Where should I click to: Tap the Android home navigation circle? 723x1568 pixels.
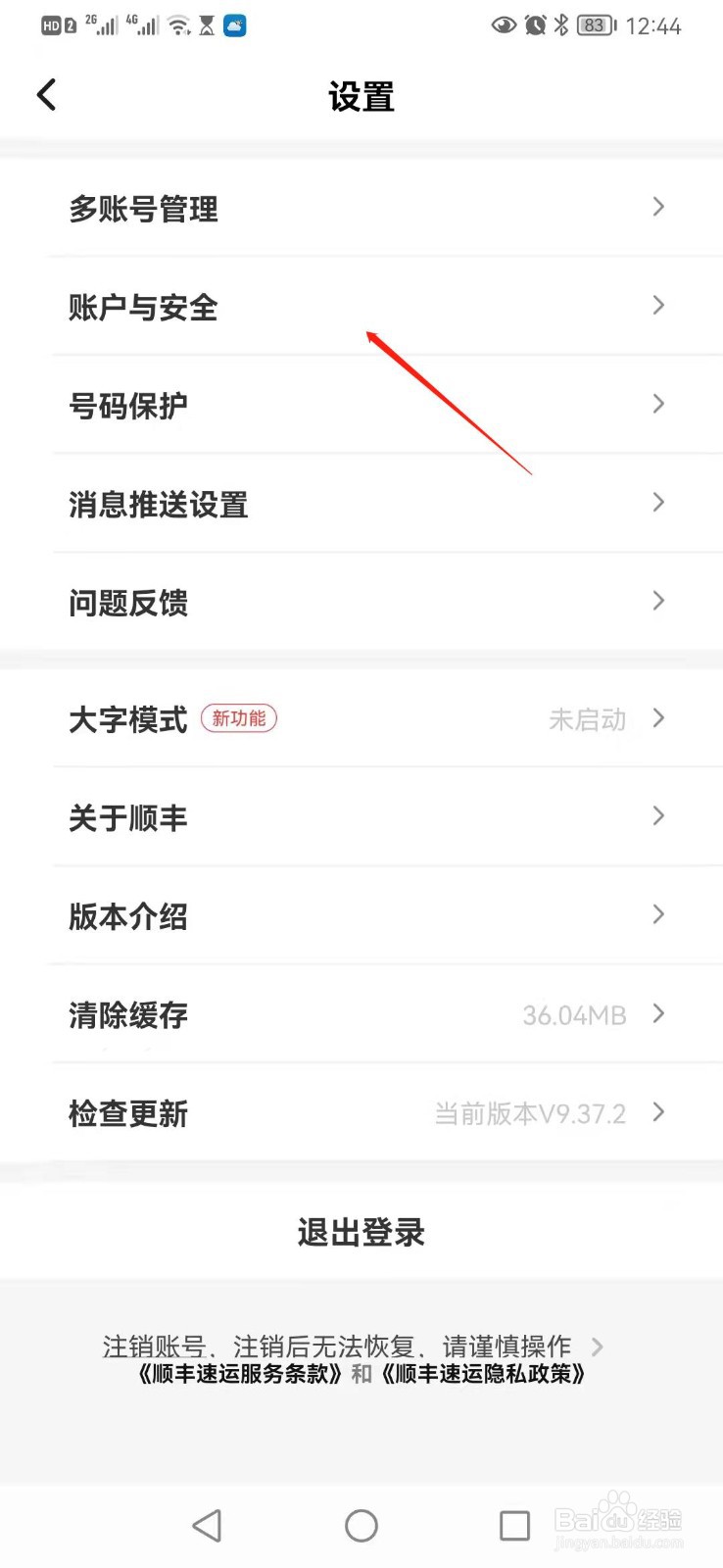[x=361, y=1525]
